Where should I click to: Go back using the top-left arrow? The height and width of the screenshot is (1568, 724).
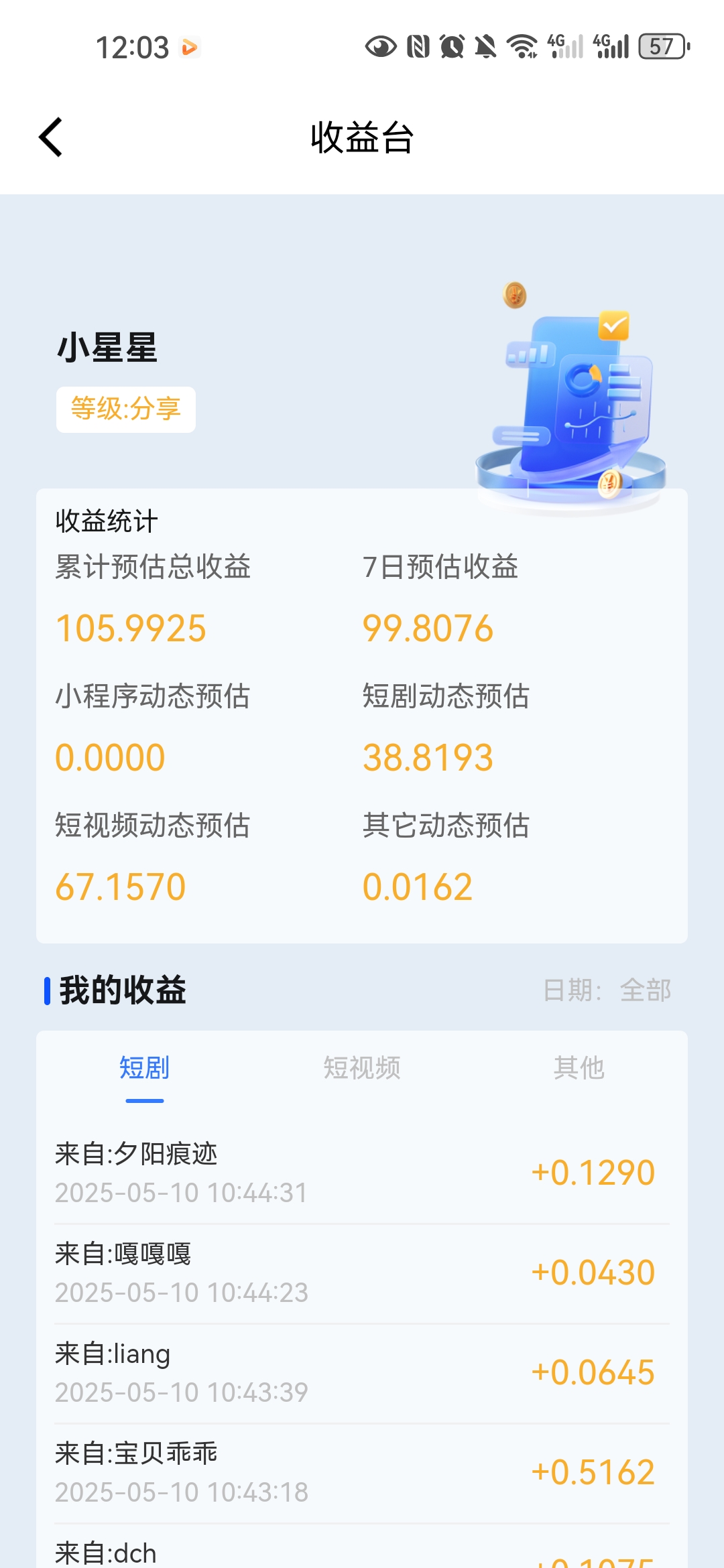[x=51, y=137]
